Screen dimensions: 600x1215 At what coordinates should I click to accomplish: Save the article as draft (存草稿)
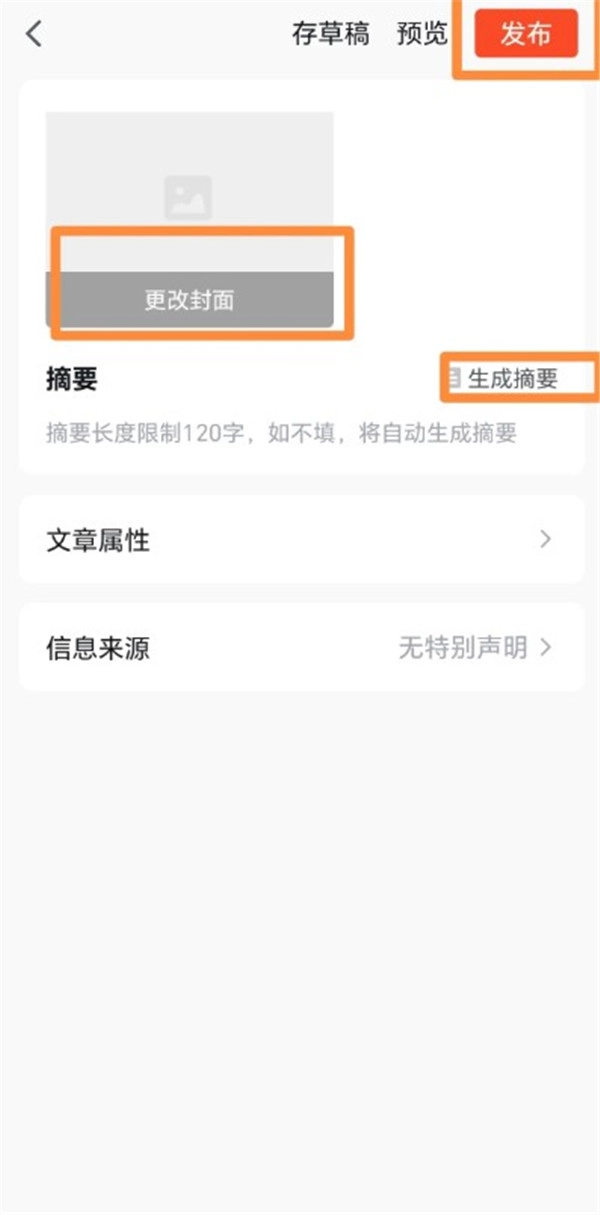(330, 34)
